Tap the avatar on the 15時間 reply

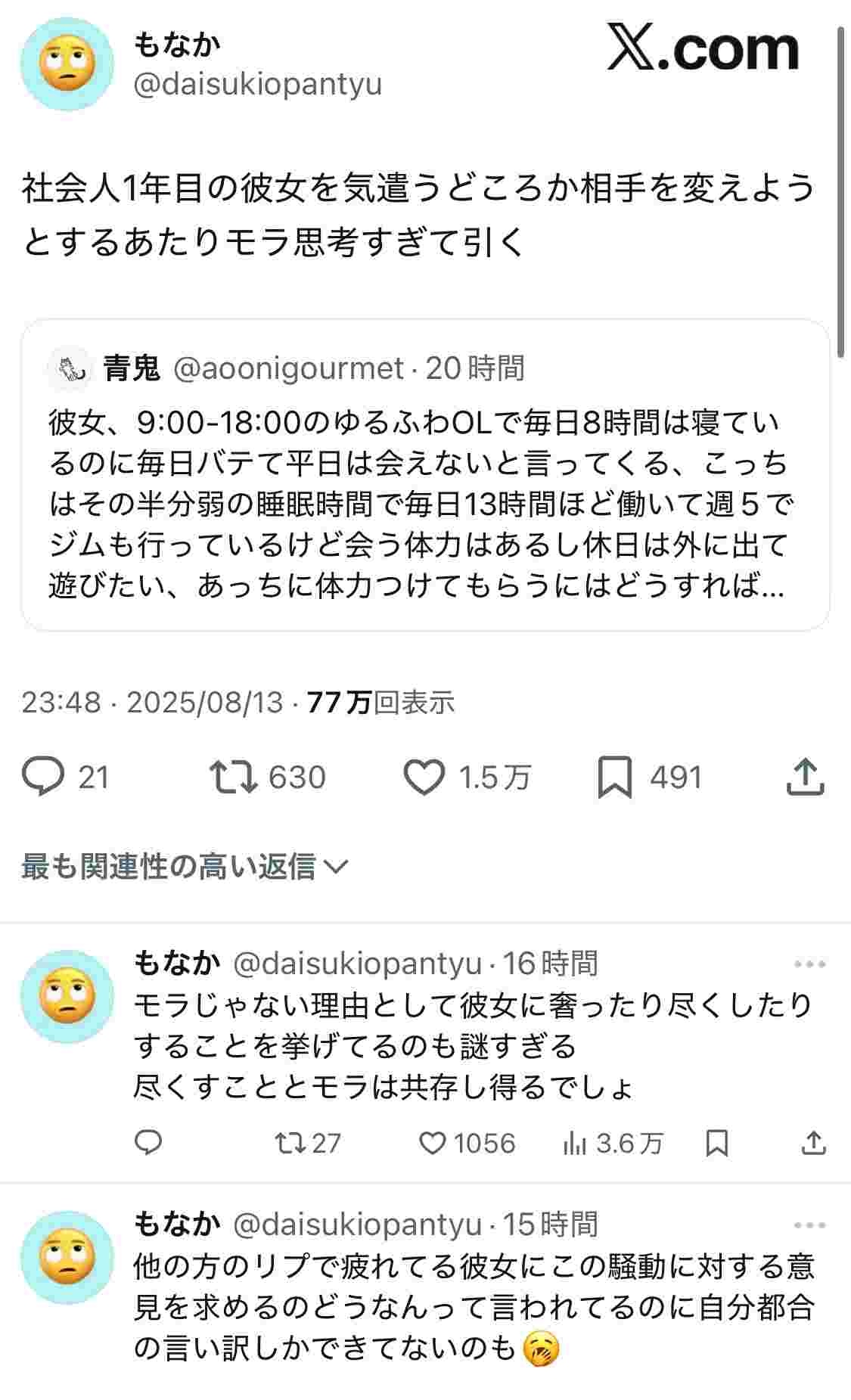click(x=67, y=1257)
